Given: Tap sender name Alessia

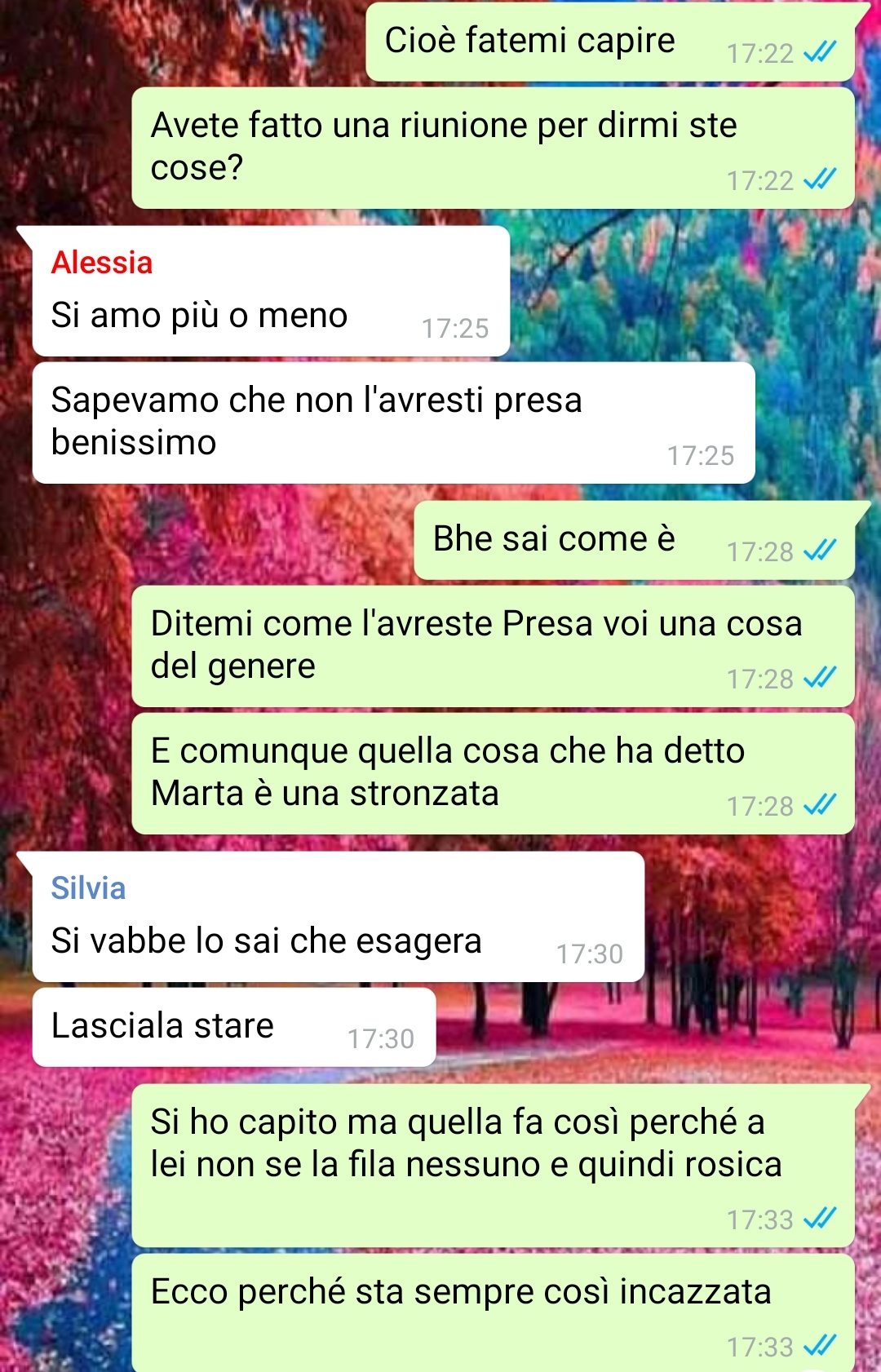Looking at the screenshot, I should (102, 263).
